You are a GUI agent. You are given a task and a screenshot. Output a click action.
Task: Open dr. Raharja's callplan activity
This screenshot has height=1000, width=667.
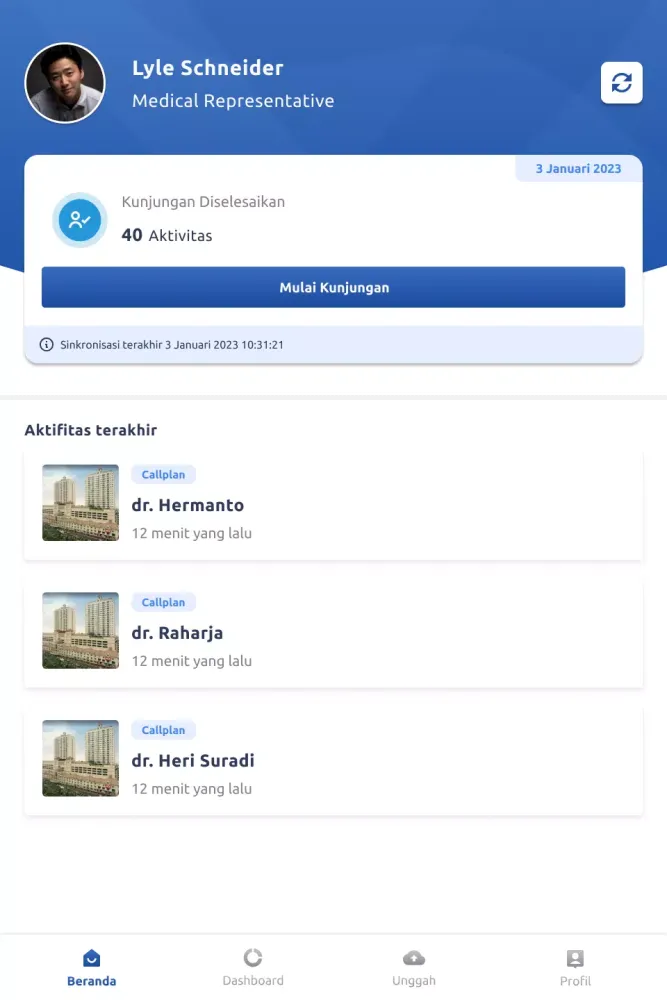[333, 631]
